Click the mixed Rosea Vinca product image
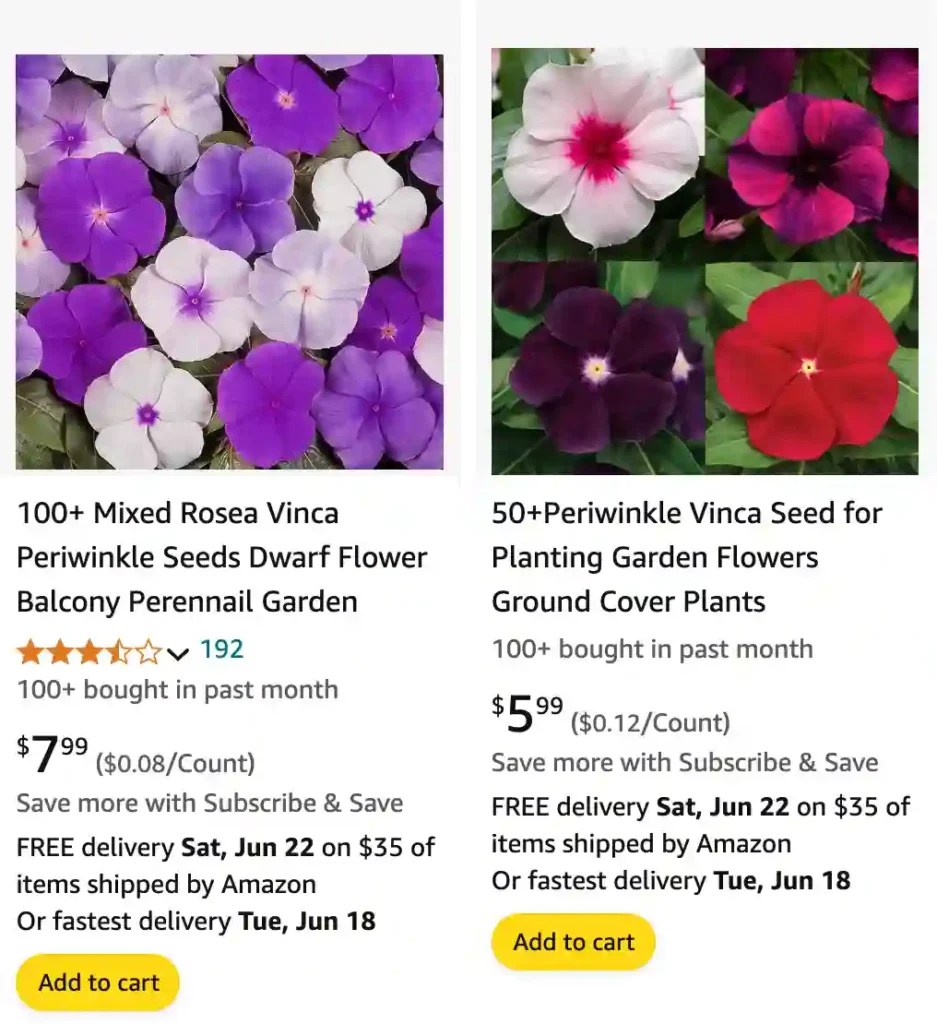Screen dimensions: 937x1024 pyautogui.click(x=228, y=262)
